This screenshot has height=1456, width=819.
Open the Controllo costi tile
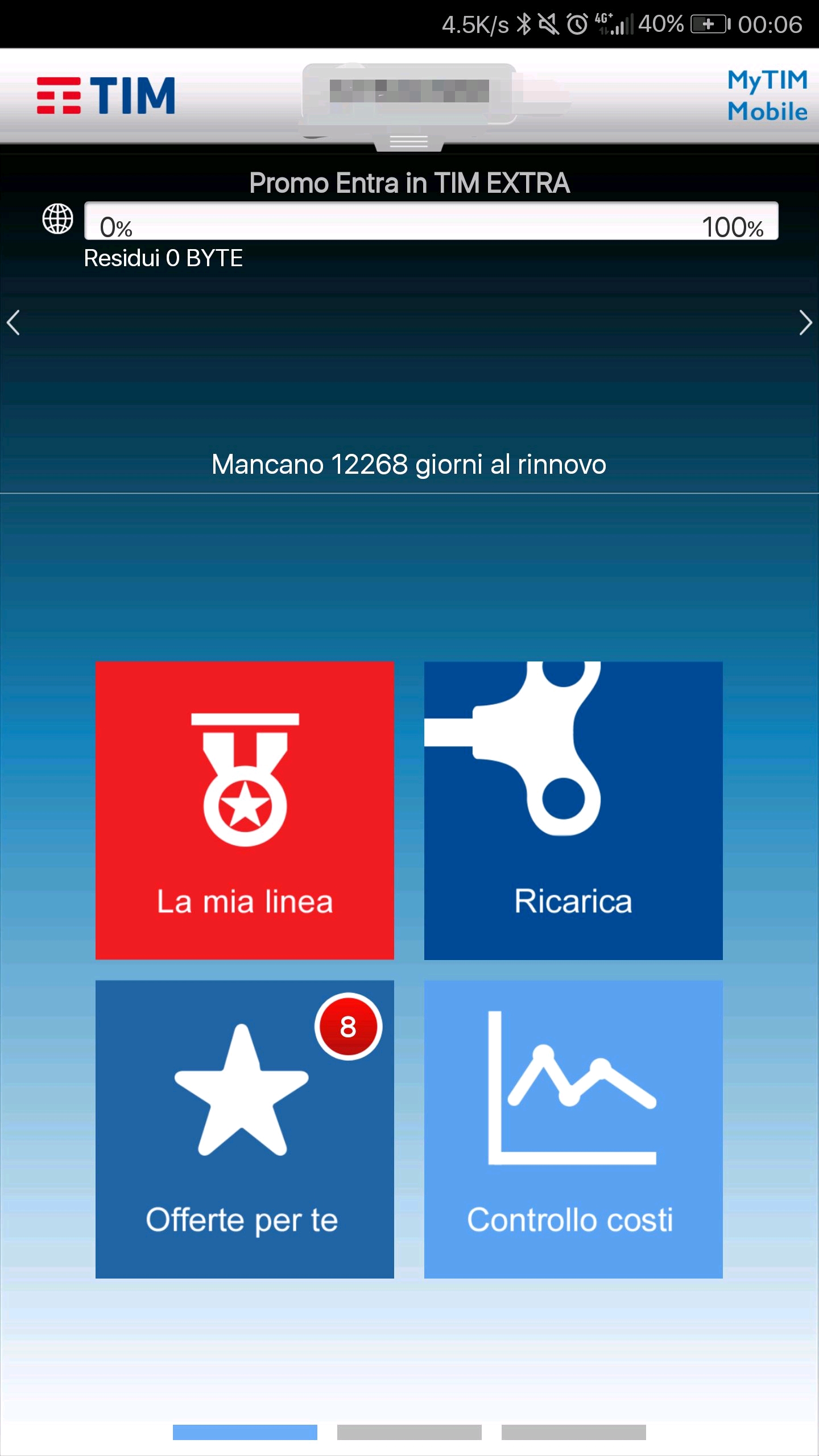click(x=573, y=1129)
